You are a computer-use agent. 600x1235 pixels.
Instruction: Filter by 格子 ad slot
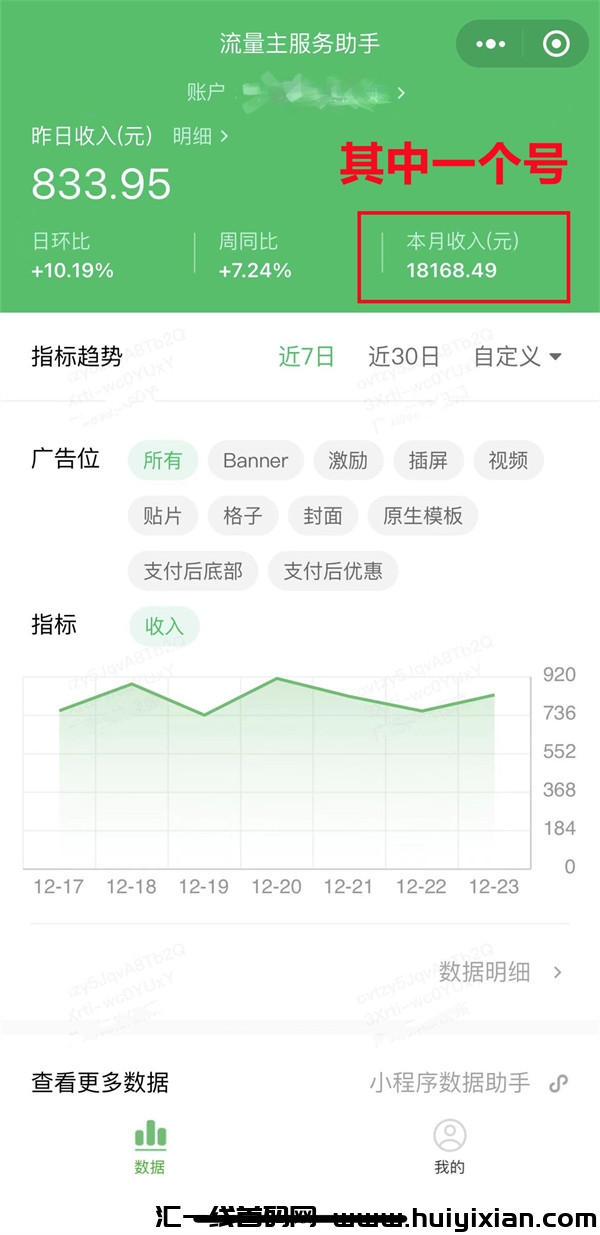[243, 516]
